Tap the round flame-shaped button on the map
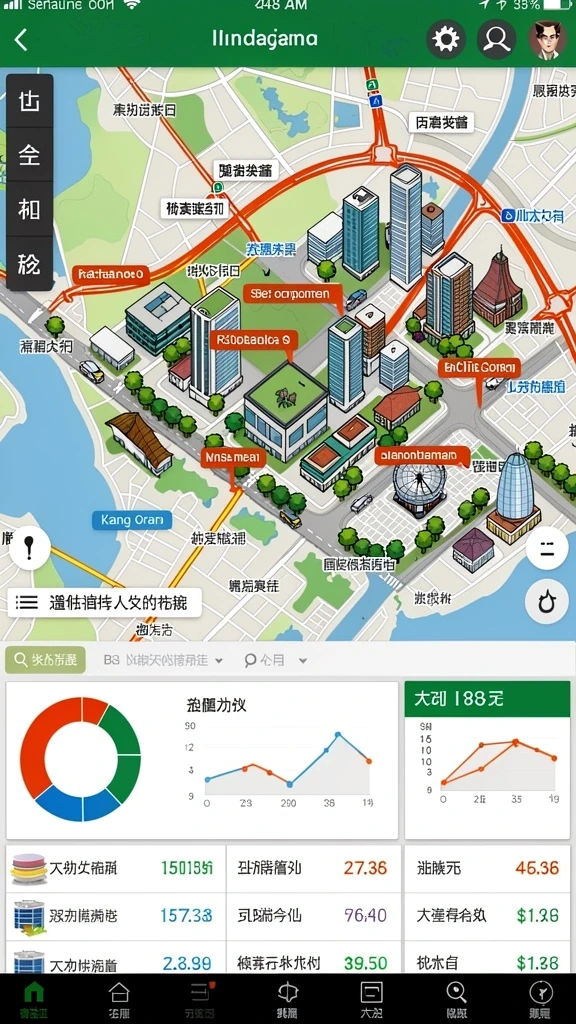Image resolution: width=576 pixels, height=1024 pixels. pyautogui.click(x=547, y=602)
